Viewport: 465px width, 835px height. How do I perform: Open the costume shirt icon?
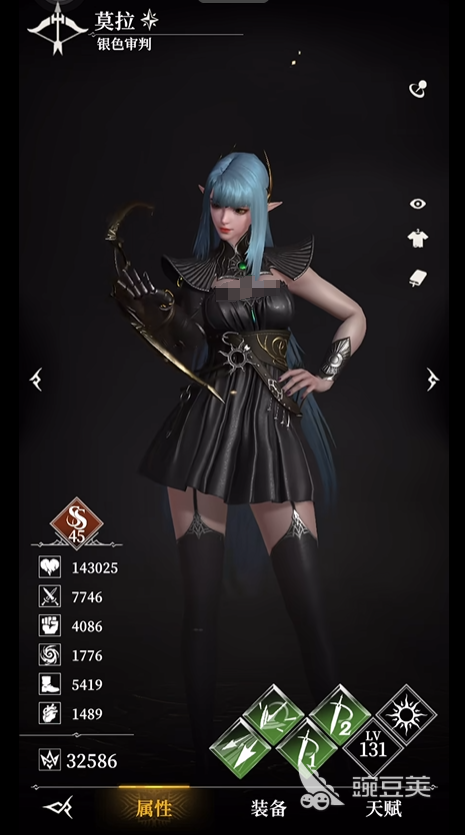click(x=418, y=238)
